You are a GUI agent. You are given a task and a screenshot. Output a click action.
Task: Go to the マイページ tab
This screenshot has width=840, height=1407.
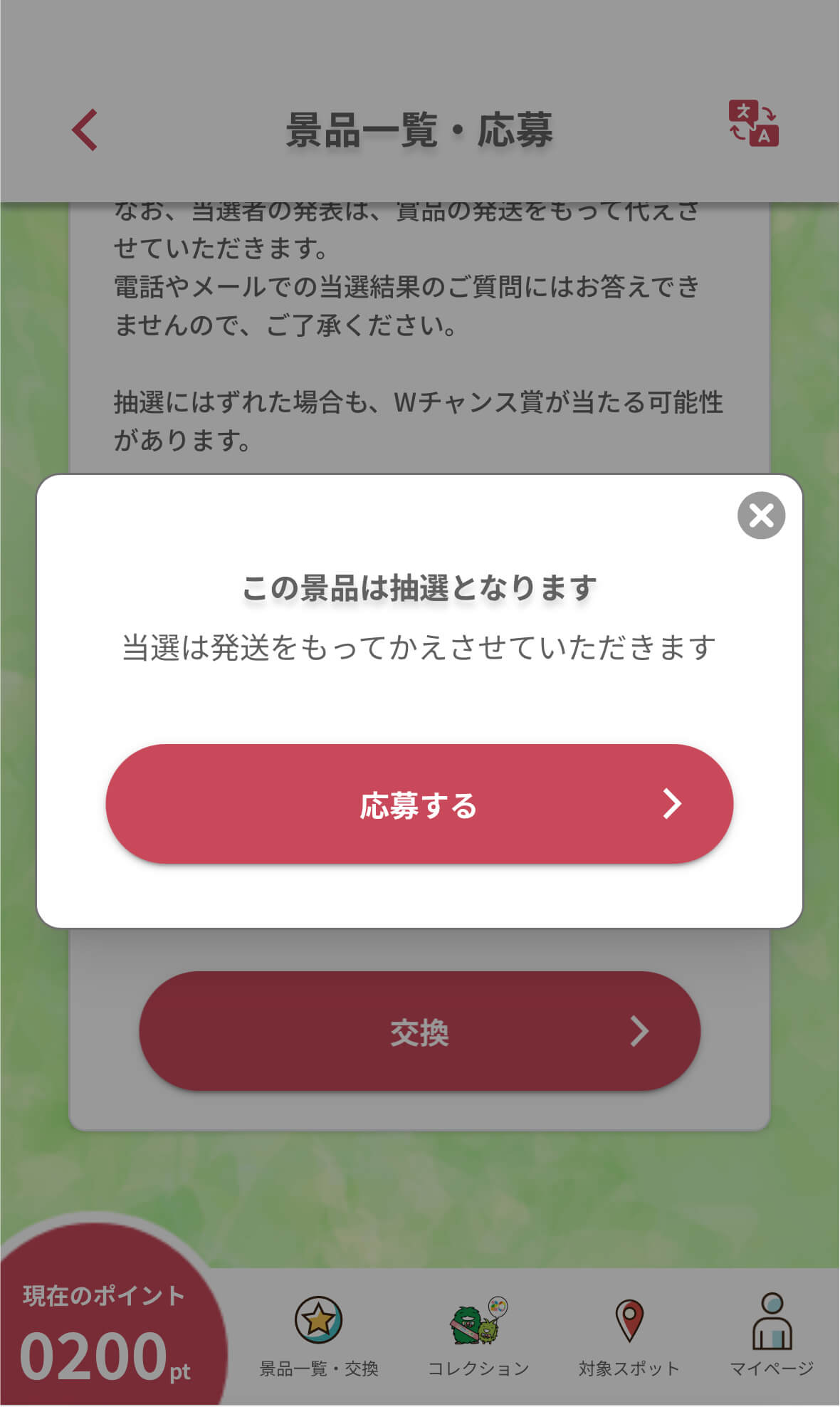772,1336
